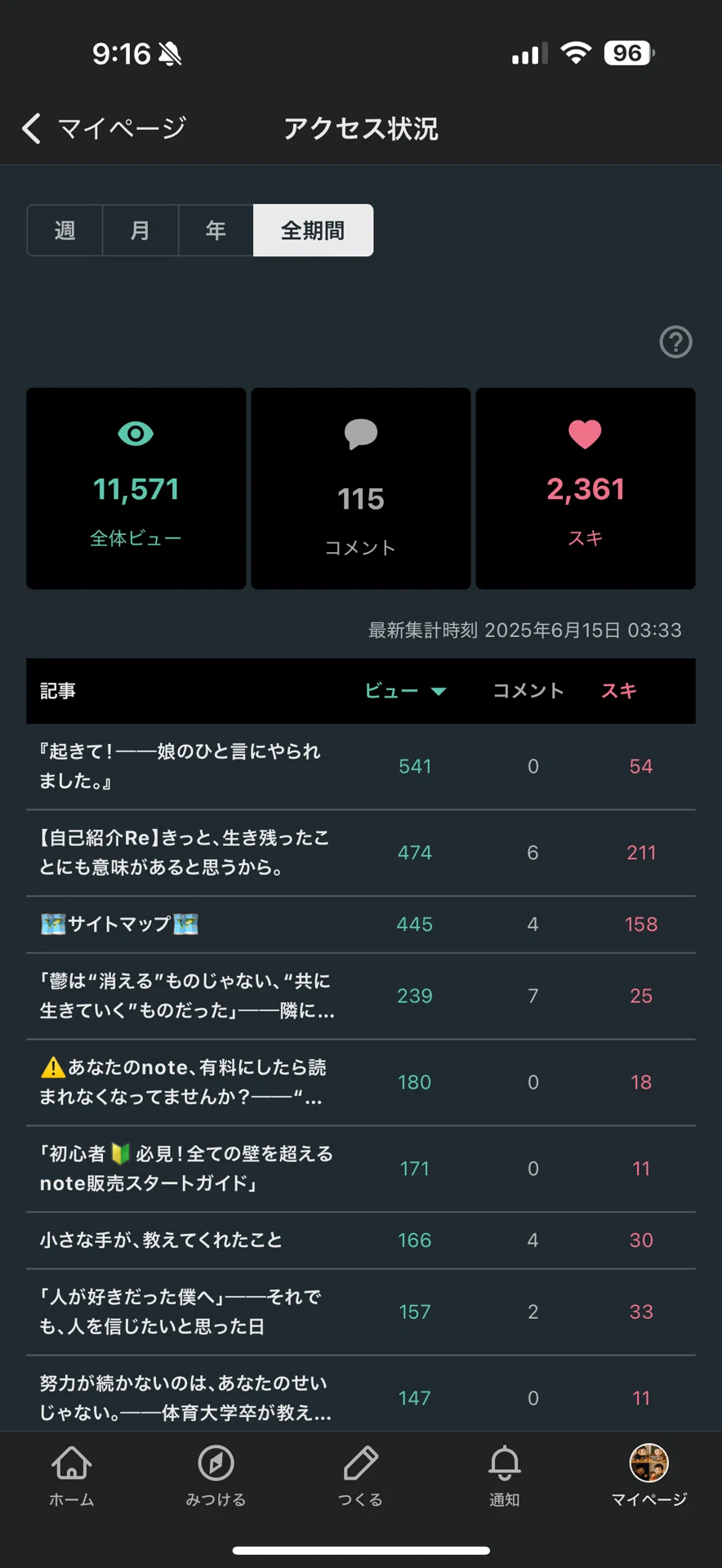Select the 全期間 period tab
722x1568 pixels.
(x=313, y=230)
